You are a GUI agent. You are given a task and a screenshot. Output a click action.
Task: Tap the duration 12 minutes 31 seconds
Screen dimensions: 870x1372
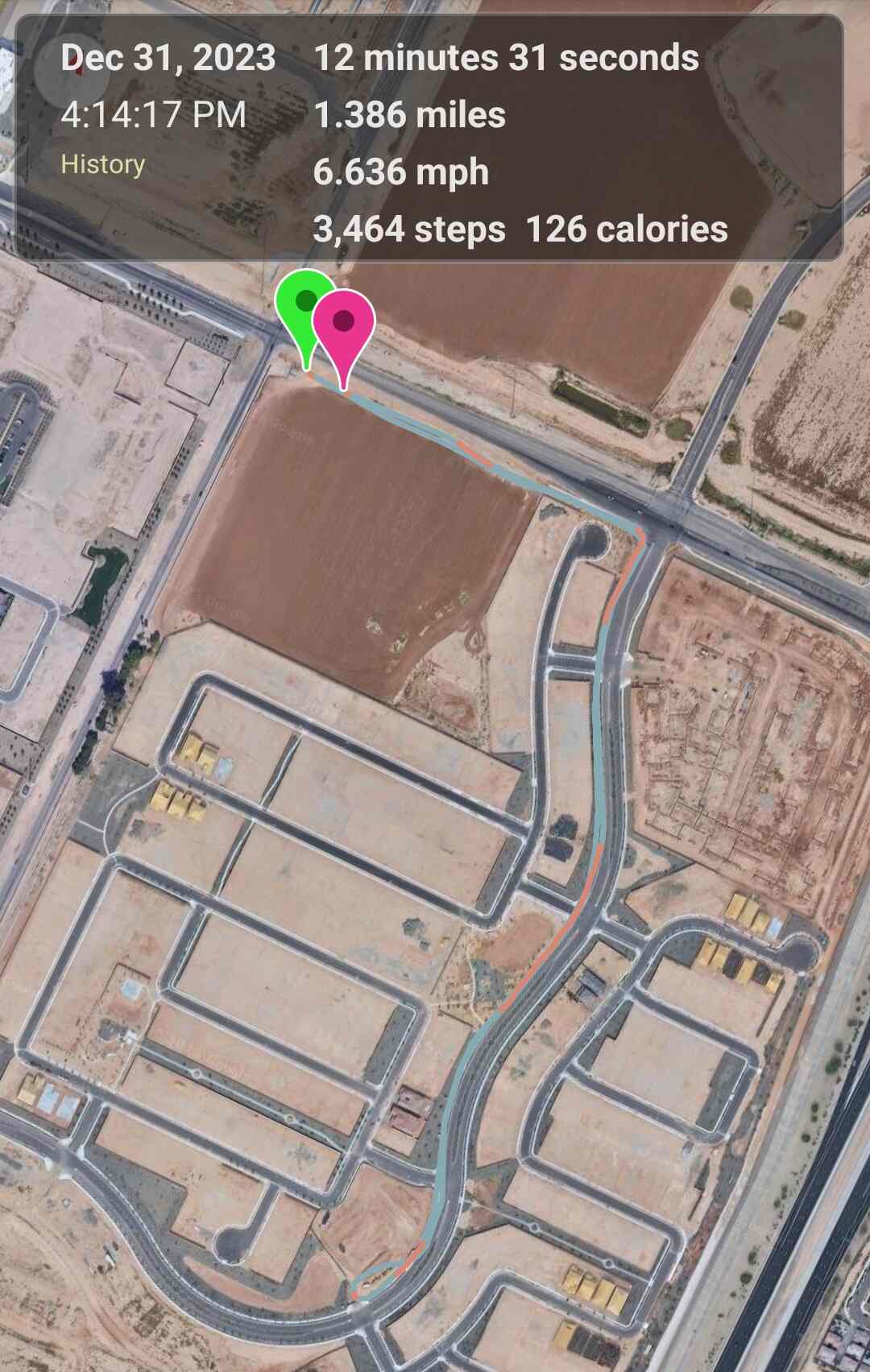(507, 57)
